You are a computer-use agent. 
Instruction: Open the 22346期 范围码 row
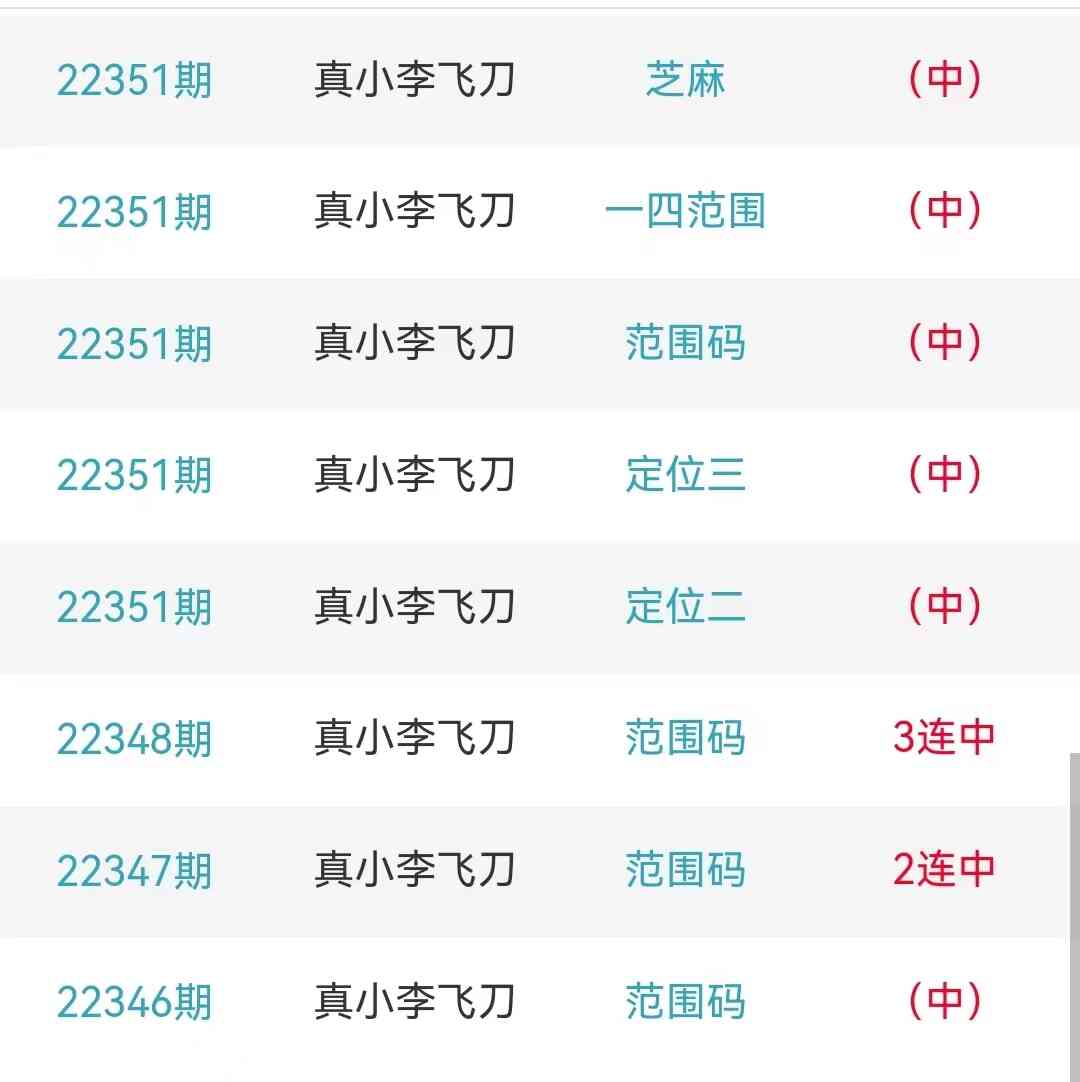coord(685,1001)
